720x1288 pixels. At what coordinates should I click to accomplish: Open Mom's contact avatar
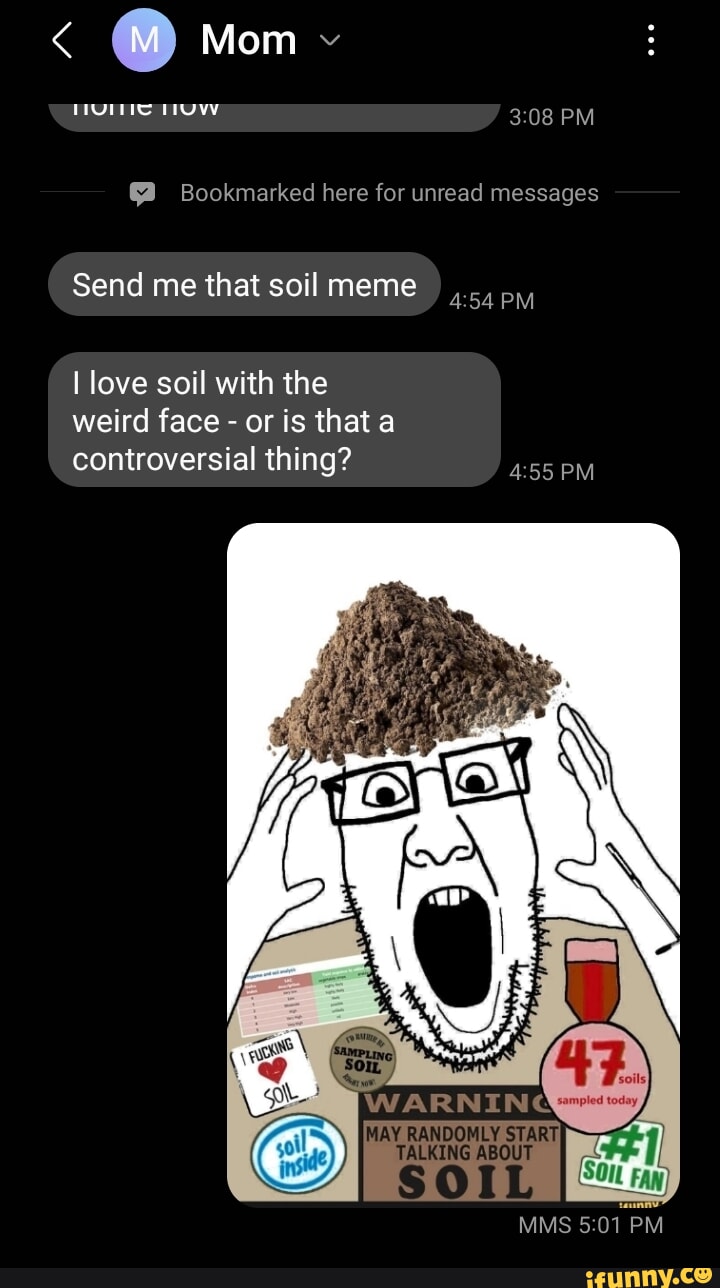tap(144, 41)
